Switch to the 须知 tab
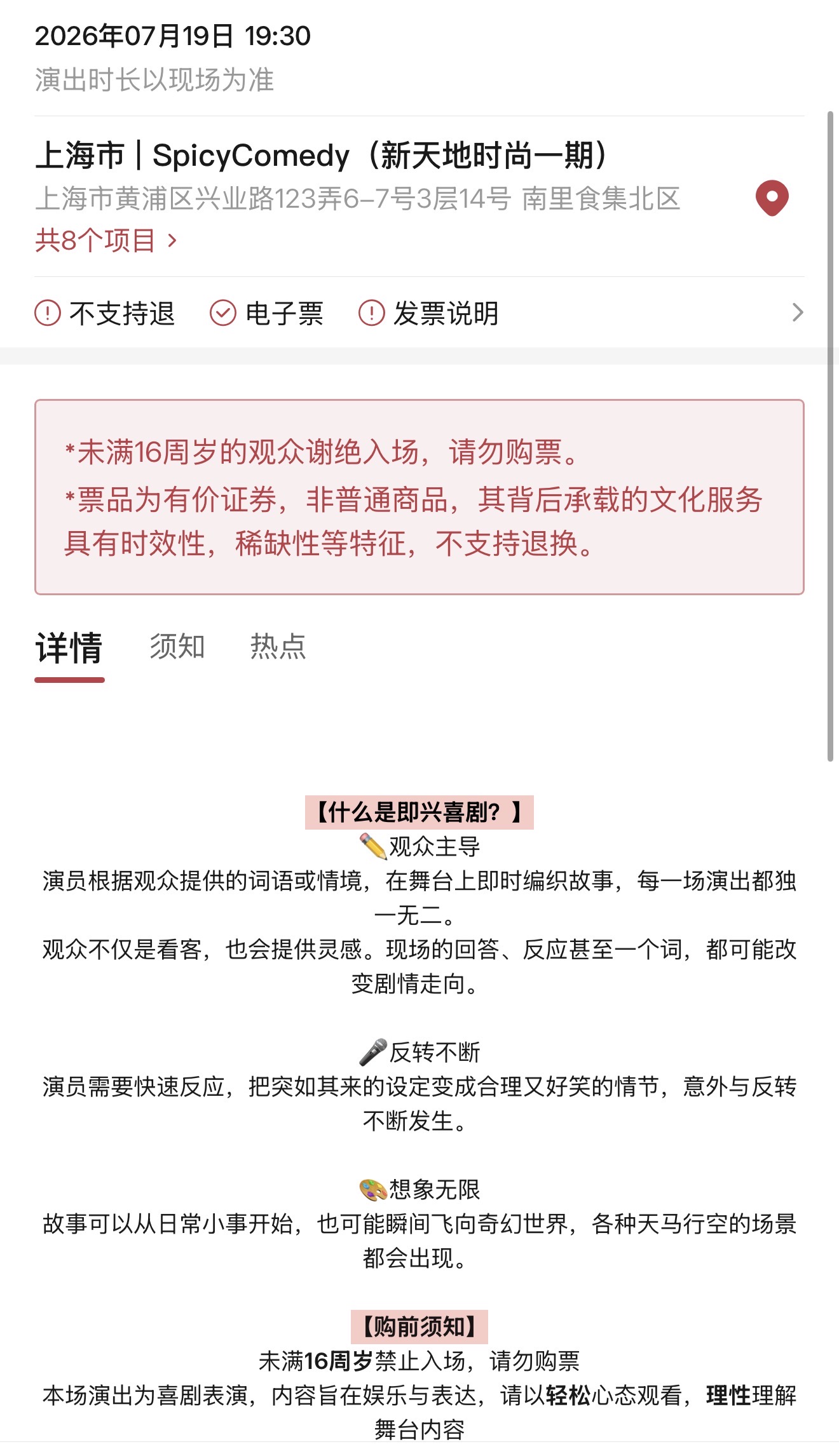Viewport: 839px width, 1456px height. pos(177,647)
